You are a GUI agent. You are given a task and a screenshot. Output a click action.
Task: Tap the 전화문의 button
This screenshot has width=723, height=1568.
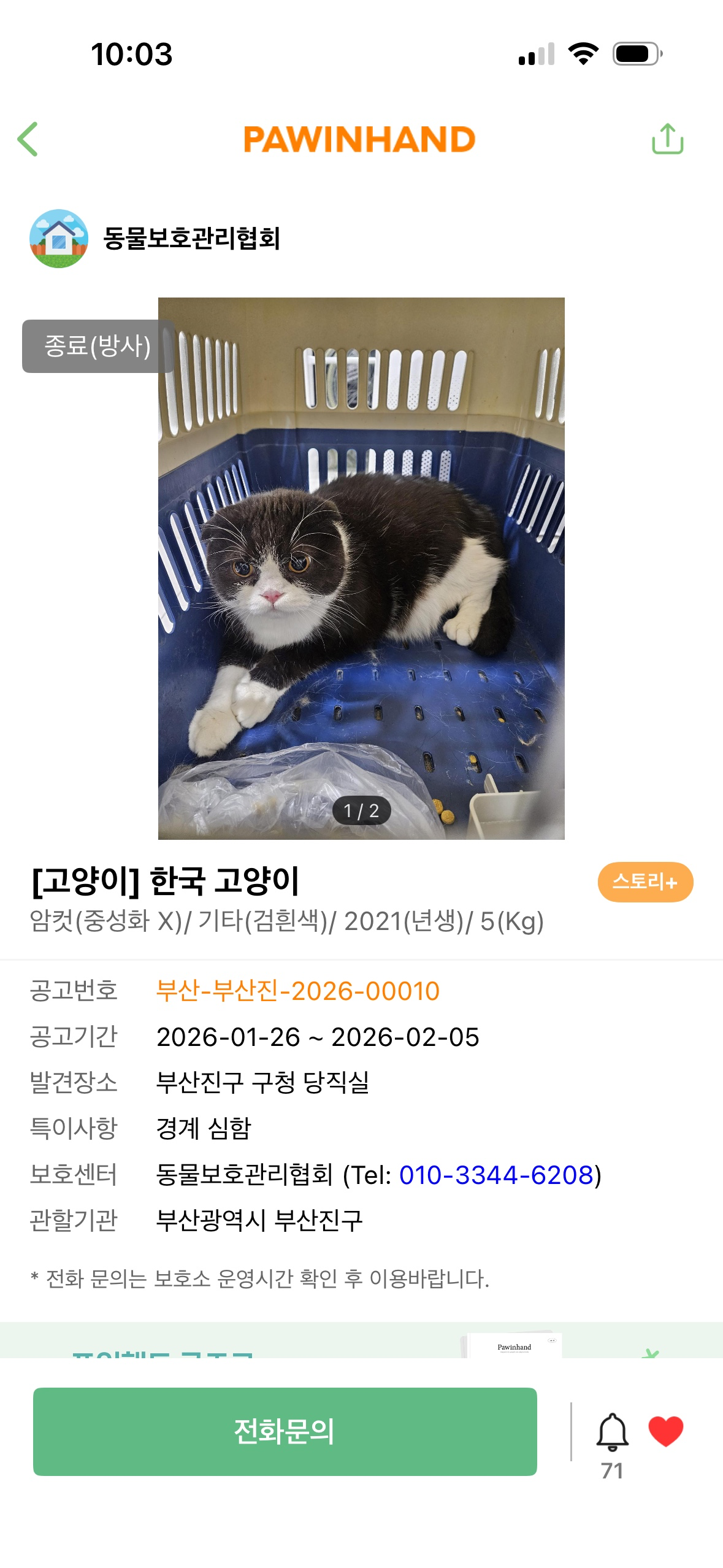point(285,1431)
